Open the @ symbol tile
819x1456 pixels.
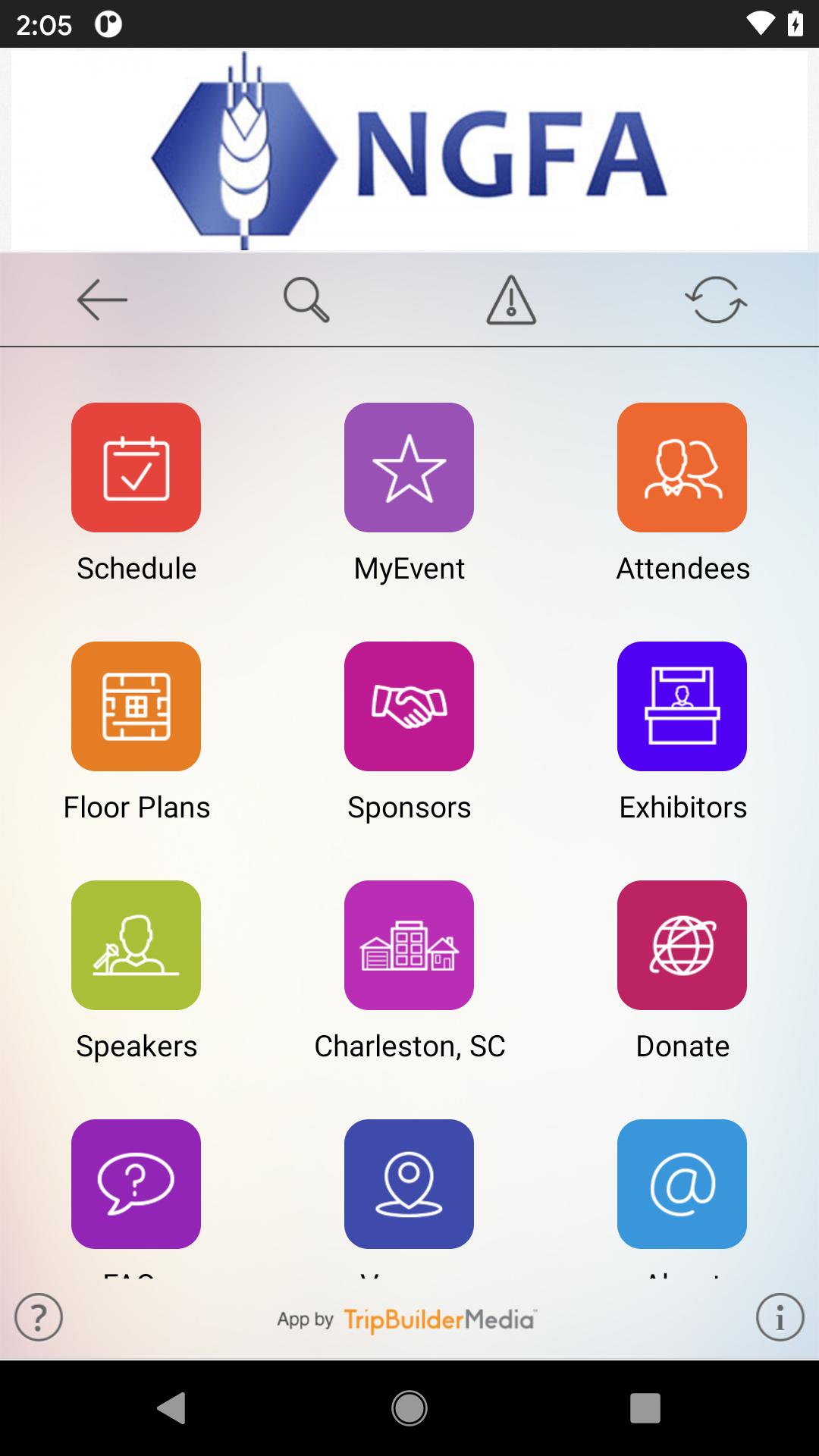682,1184
